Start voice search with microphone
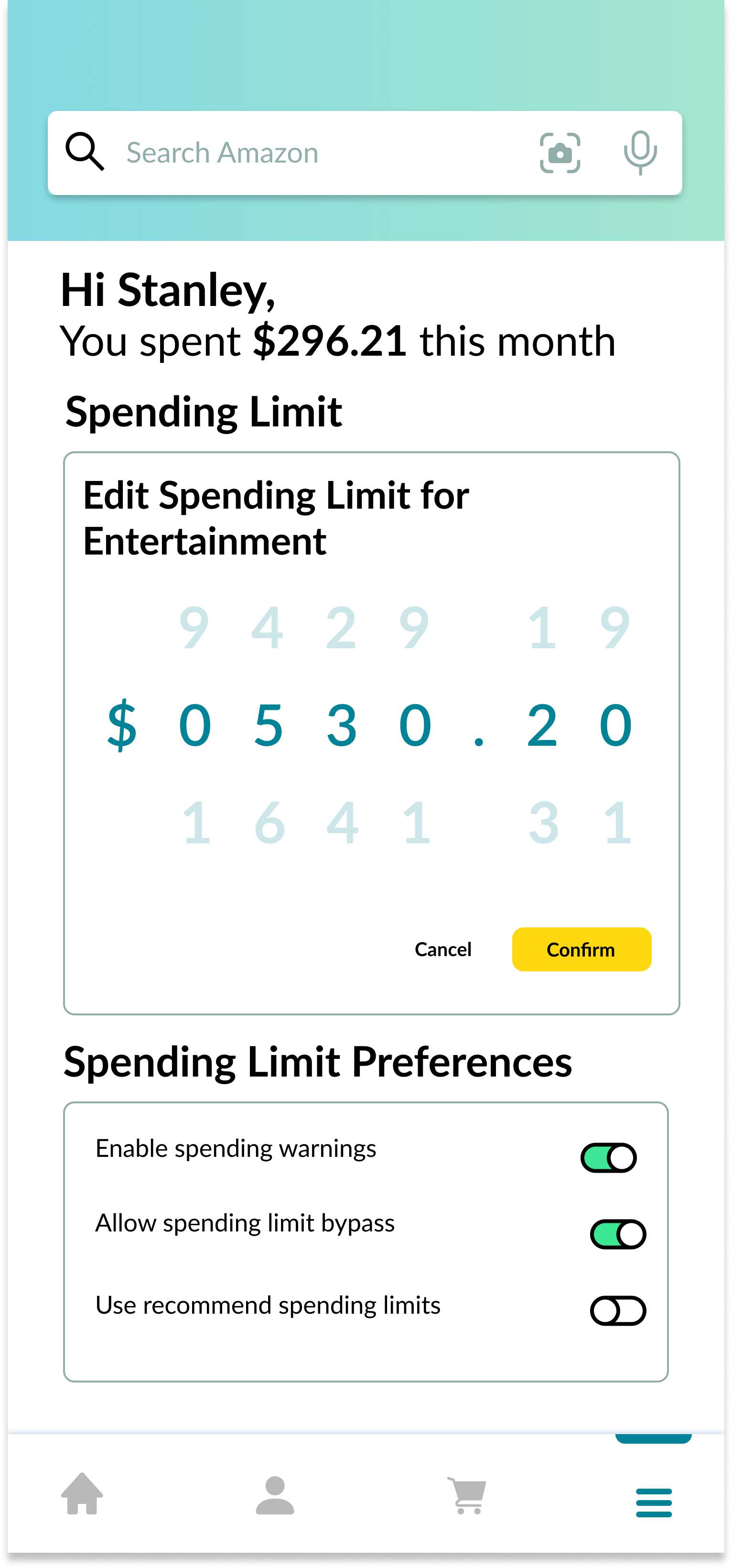Viewport: 732px width, 1568px height. pyautogui.click(x=640, y=153)
